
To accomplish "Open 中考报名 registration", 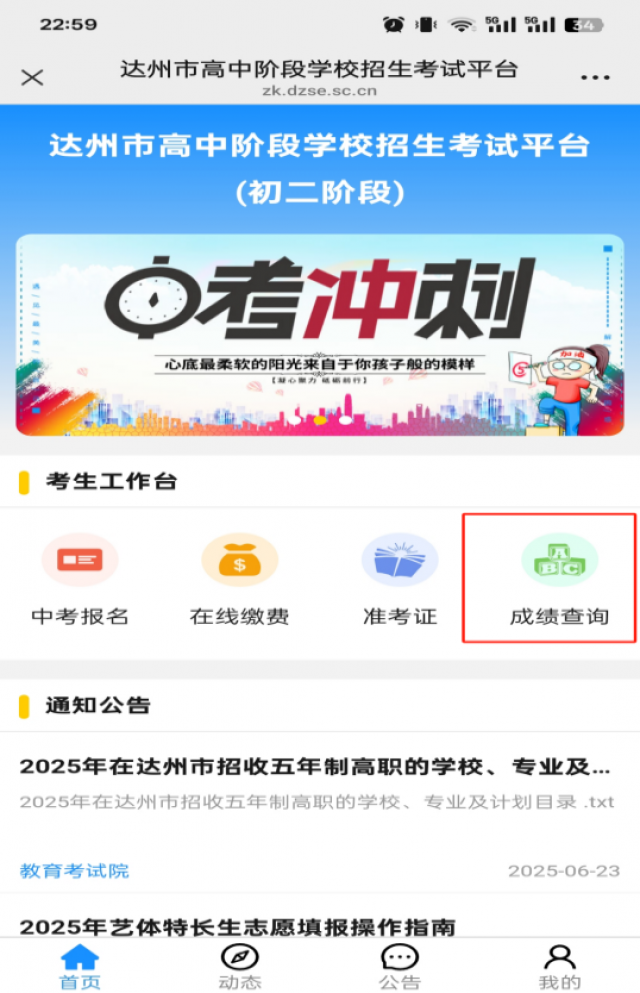I will click(80, 580).
